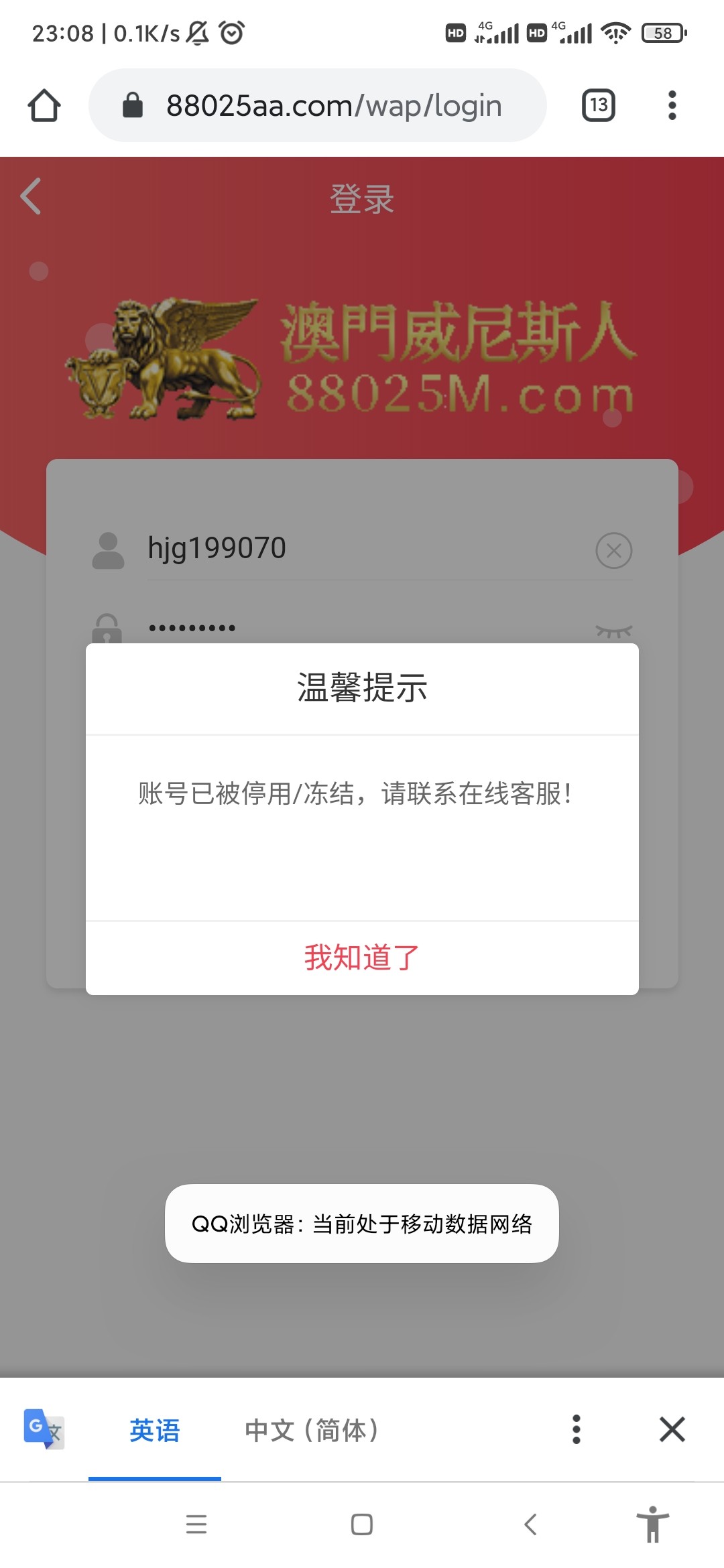The height and width of the screenshot is (1568, 724).
Task: Select the 中文（简体）translation tab
Action: click(x=312, y=1429)
